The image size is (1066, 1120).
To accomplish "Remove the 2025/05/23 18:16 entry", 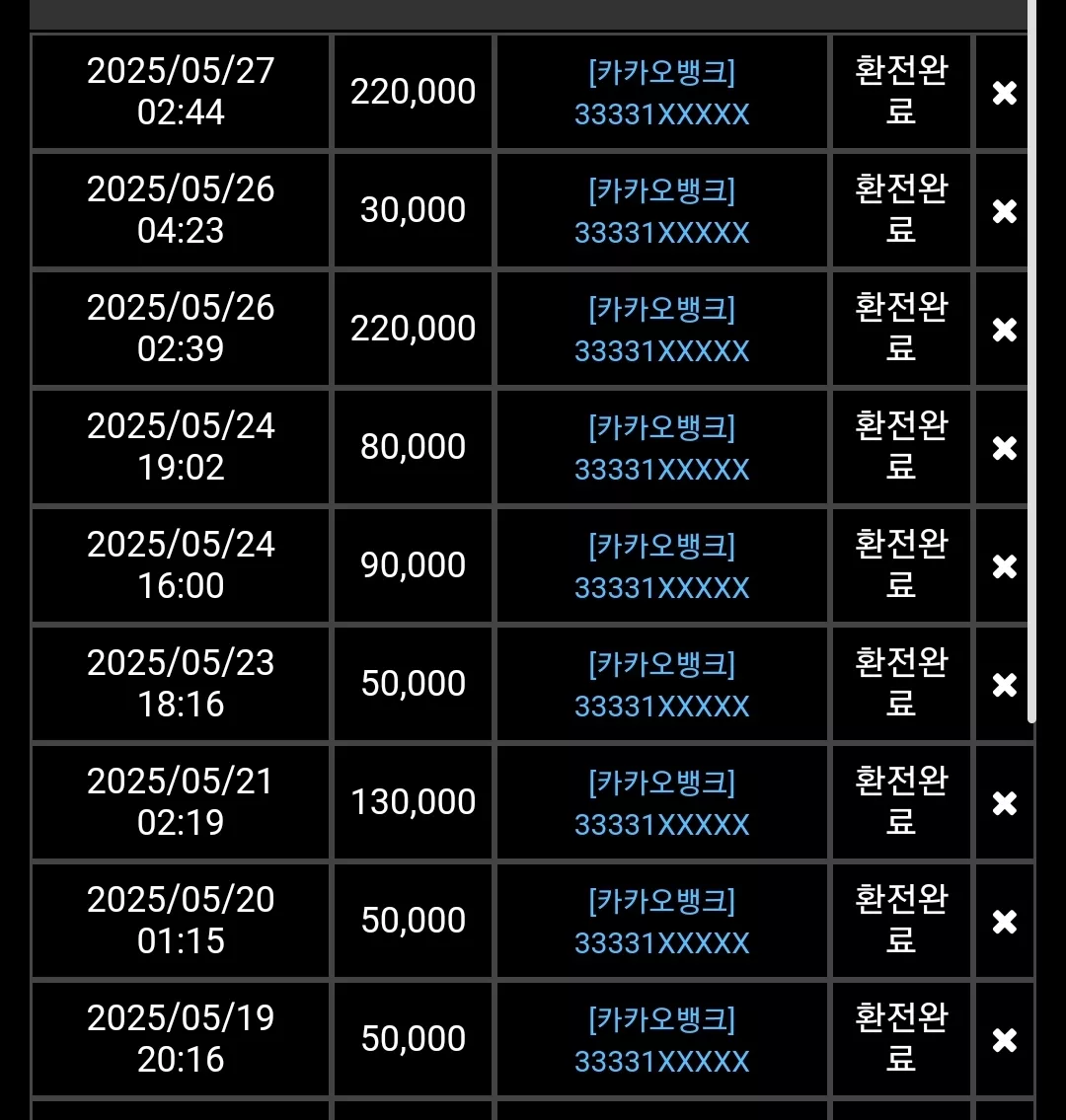I will (1004, 685).
